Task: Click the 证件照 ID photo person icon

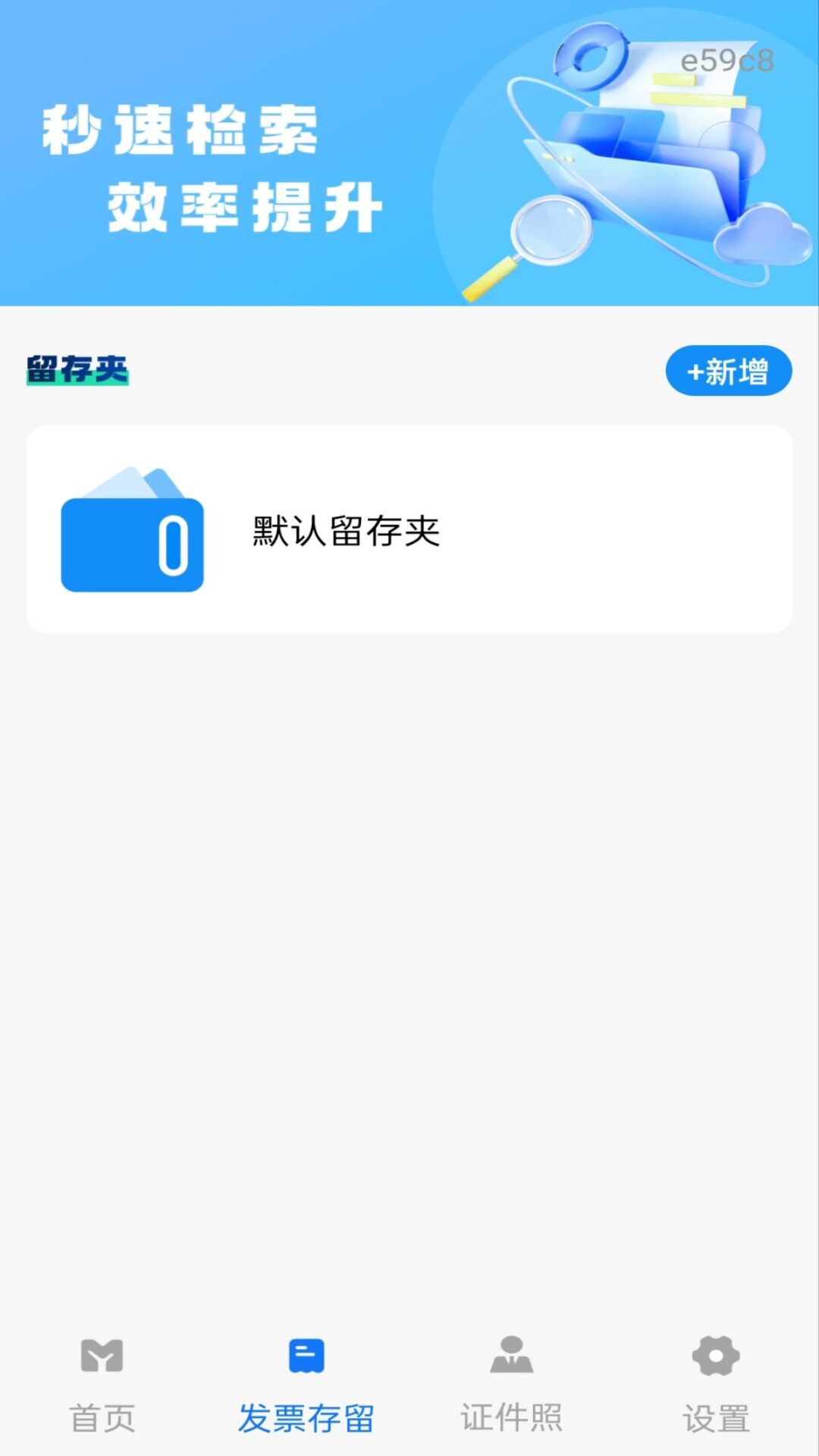Action: (512, 1354)
